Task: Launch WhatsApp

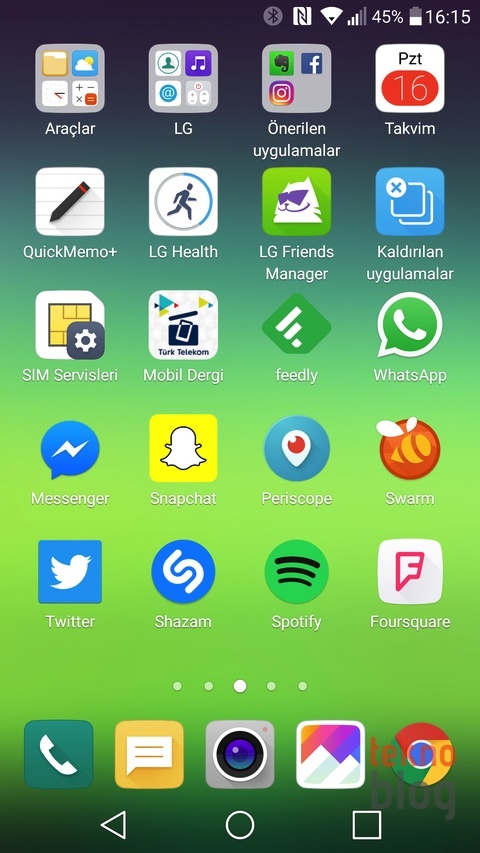Action: (410, 325)
